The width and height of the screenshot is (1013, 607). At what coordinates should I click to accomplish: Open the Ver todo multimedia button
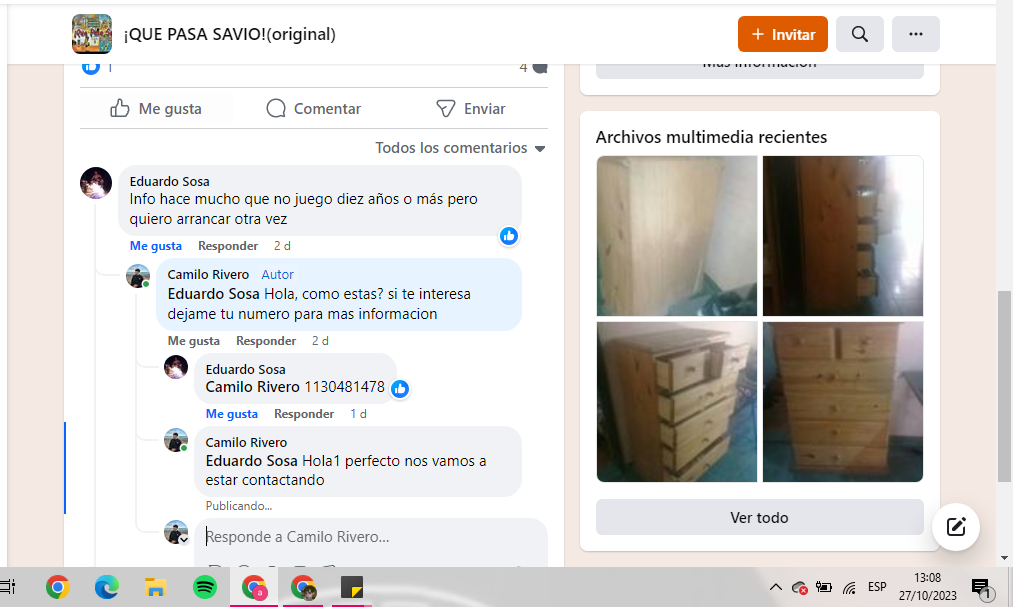point(759,518)
